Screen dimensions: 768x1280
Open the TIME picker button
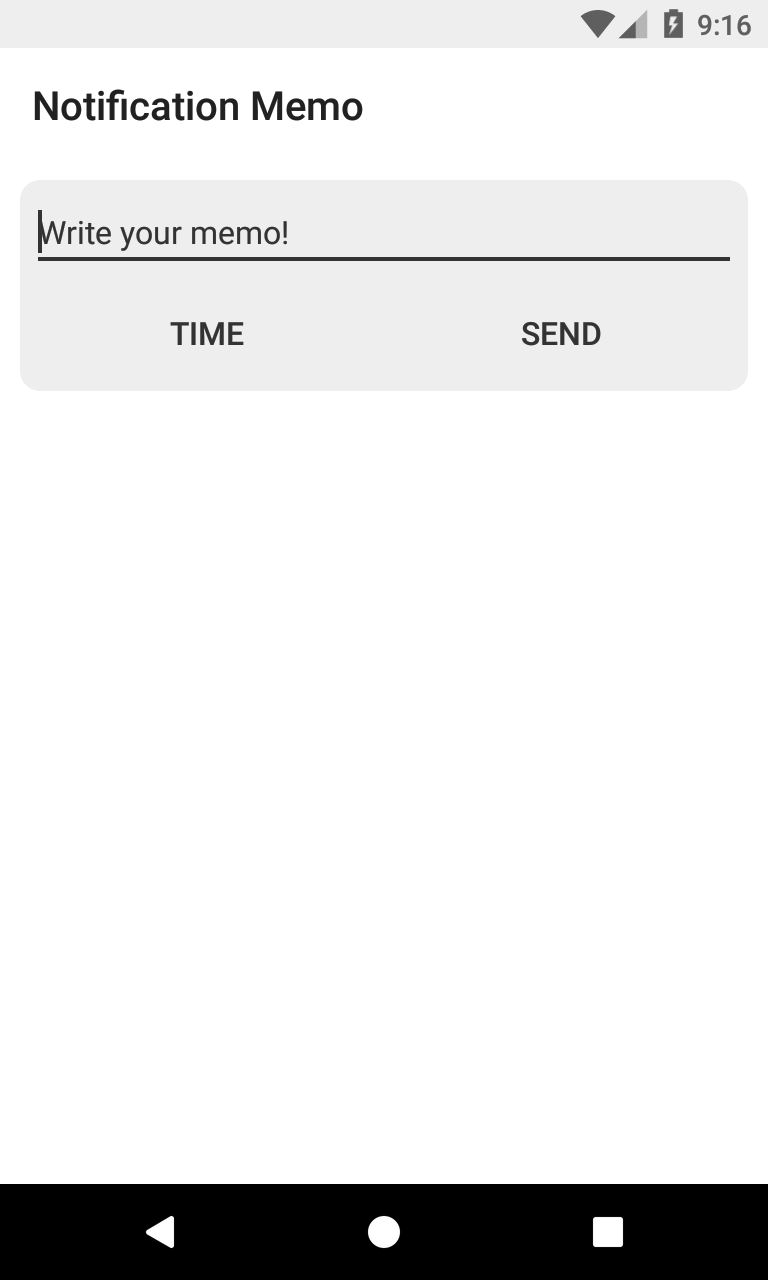(x=207, y=334)
